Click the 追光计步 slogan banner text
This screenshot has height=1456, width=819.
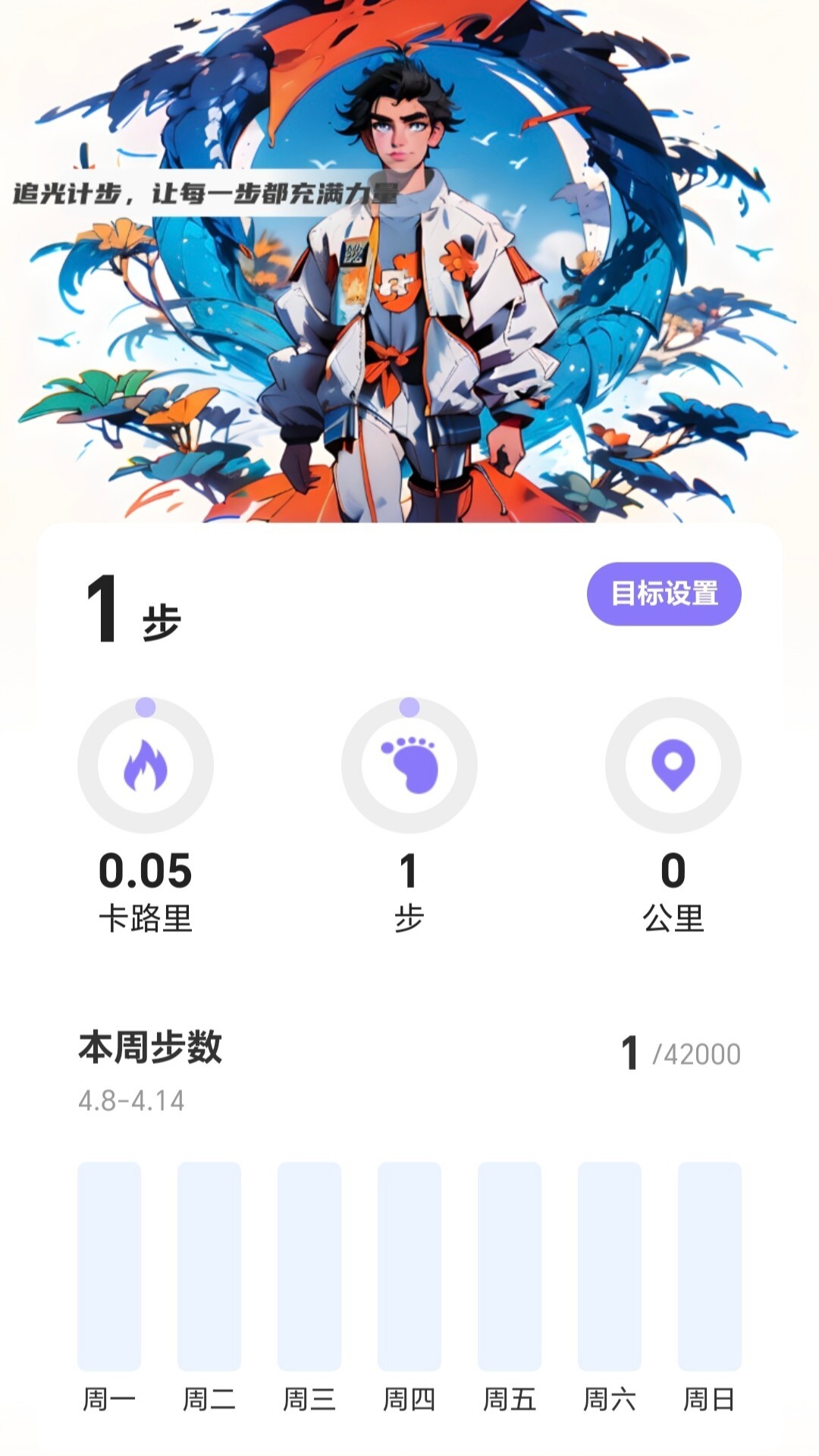(x=205, y=192)
